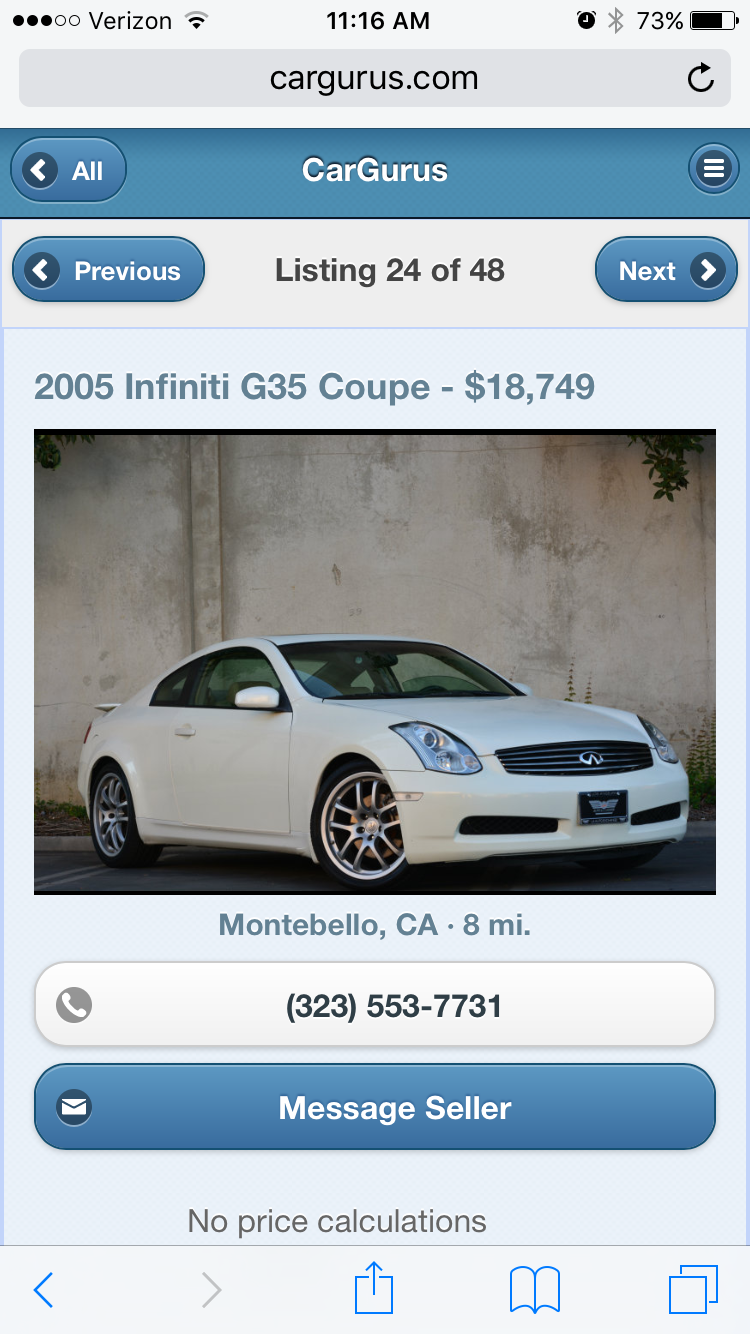Call the seller at (323) 553-7731
750x1334 pixels.
[375, 1005]
